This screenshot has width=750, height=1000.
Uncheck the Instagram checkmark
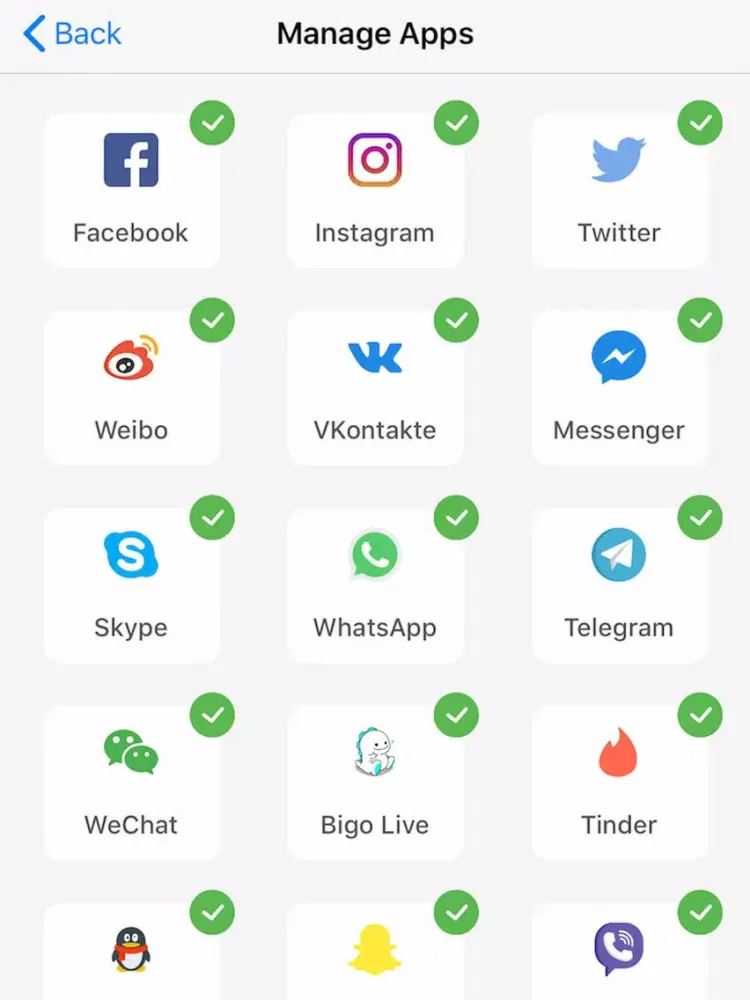pyautogui.click(x=456, y=123)
